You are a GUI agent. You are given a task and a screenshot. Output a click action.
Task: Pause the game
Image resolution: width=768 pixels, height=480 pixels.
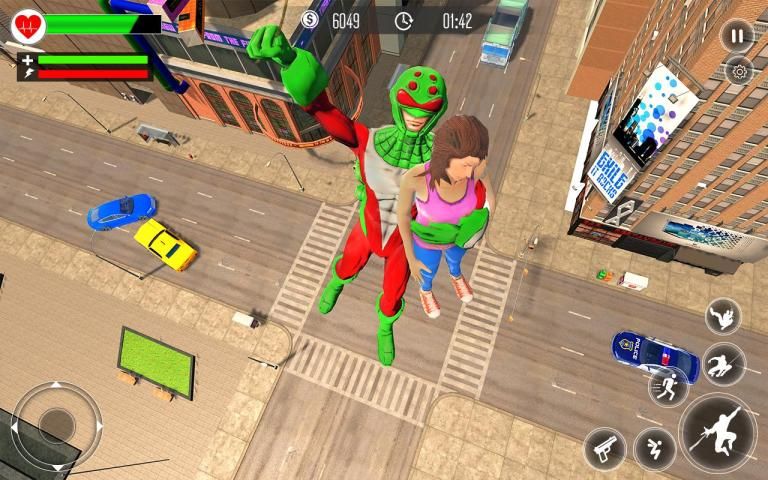point(737,36)
